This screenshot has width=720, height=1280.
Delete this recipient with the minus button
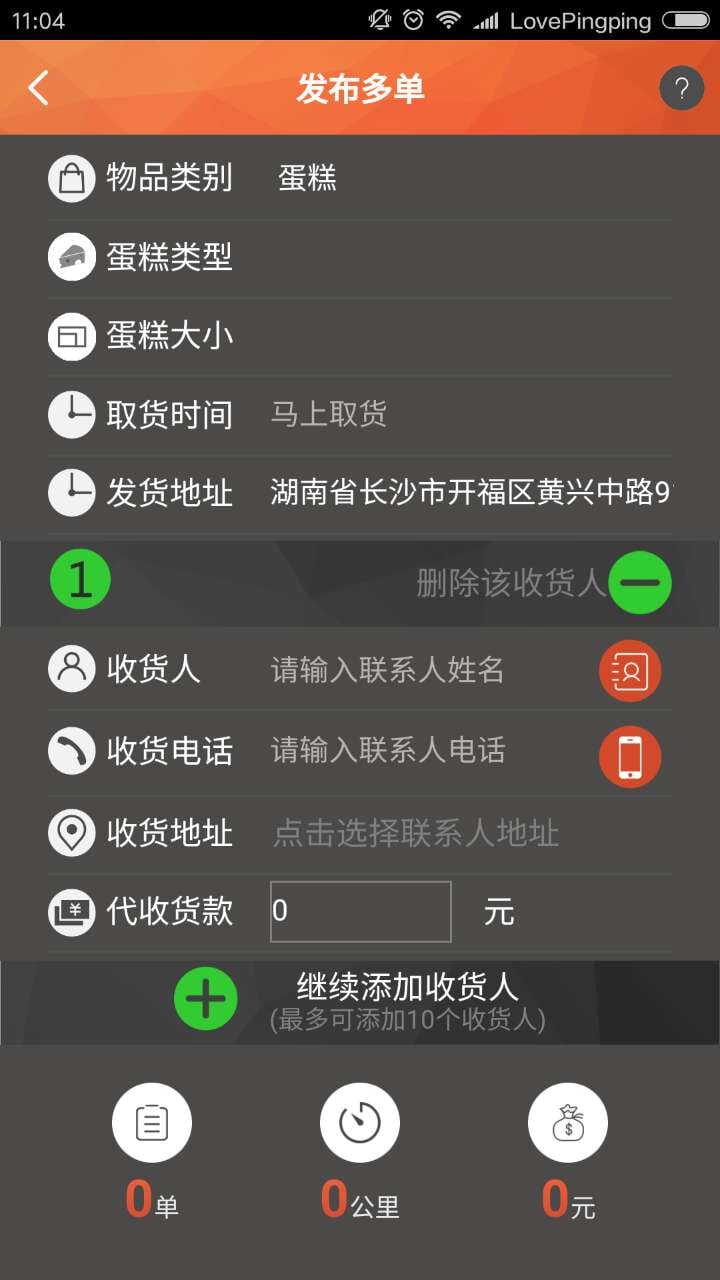640,583
